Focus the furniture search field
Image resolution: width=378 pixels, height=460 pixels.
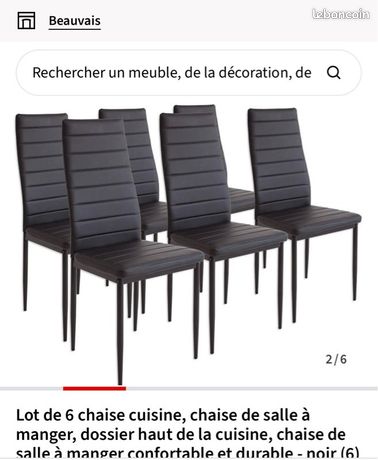point(189,73)
